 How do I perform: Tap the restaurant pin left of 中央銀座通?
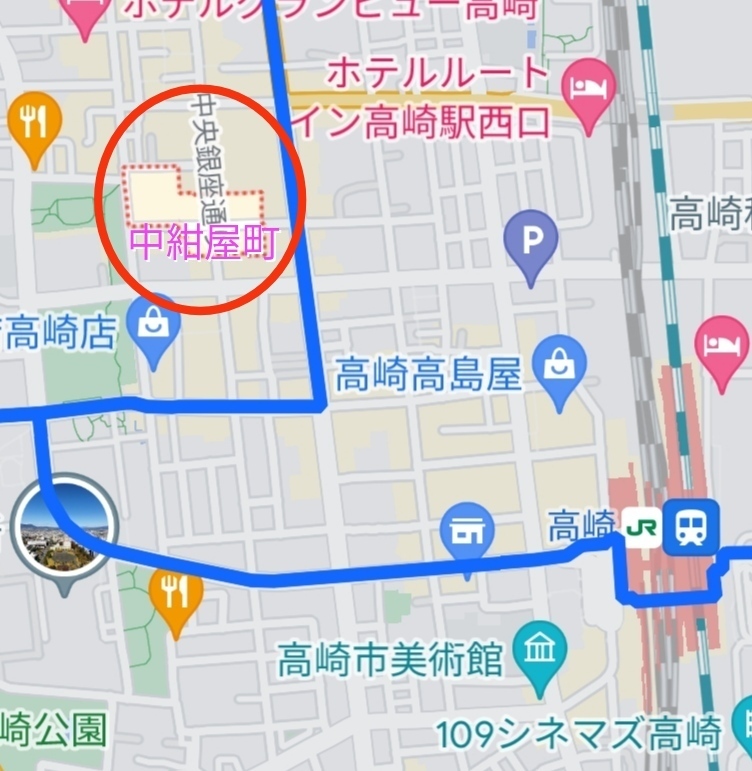[x=33, y=124]
